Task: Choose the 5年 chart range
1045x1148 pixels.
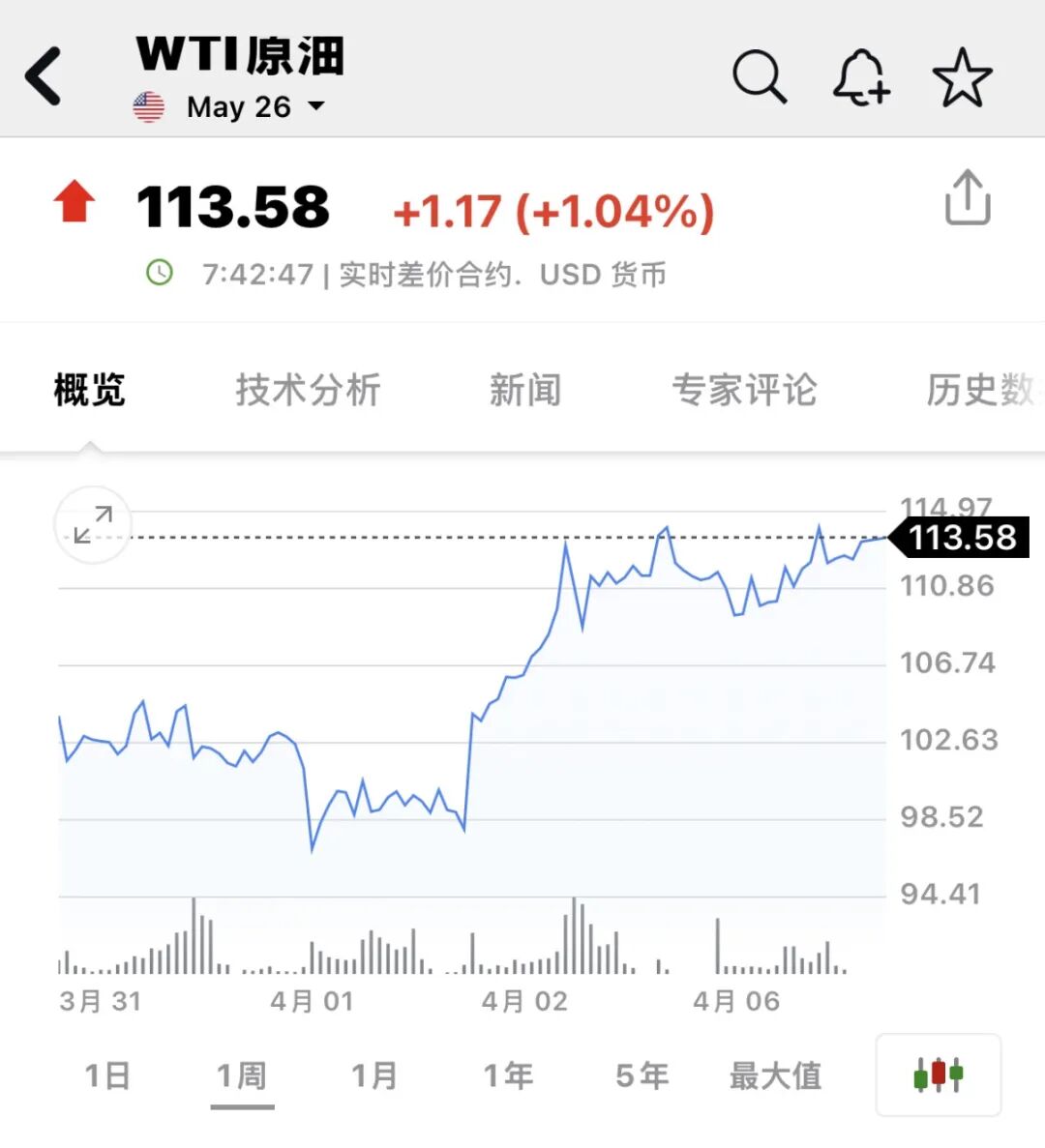Action: click(x=642, y=1075)
